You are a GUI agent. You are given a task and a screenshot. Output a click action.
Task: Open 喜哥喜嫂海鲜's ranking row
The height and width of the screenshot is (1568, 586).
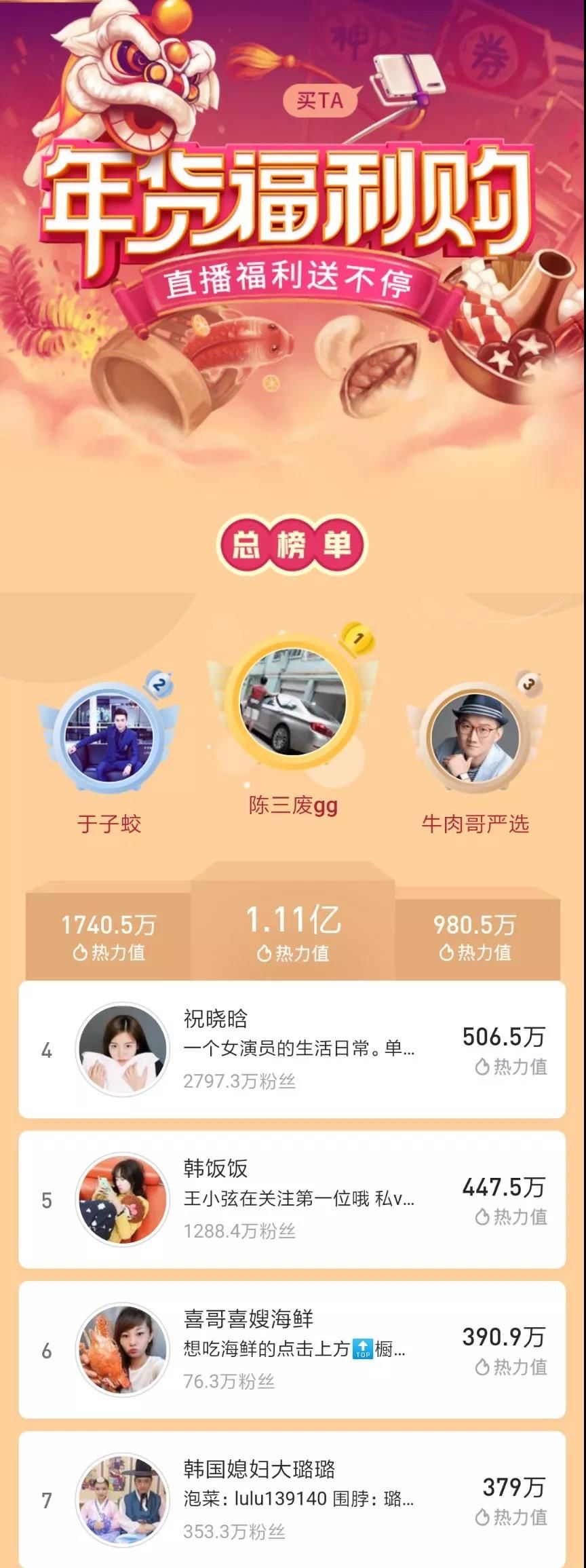(x=292, y=1349)
